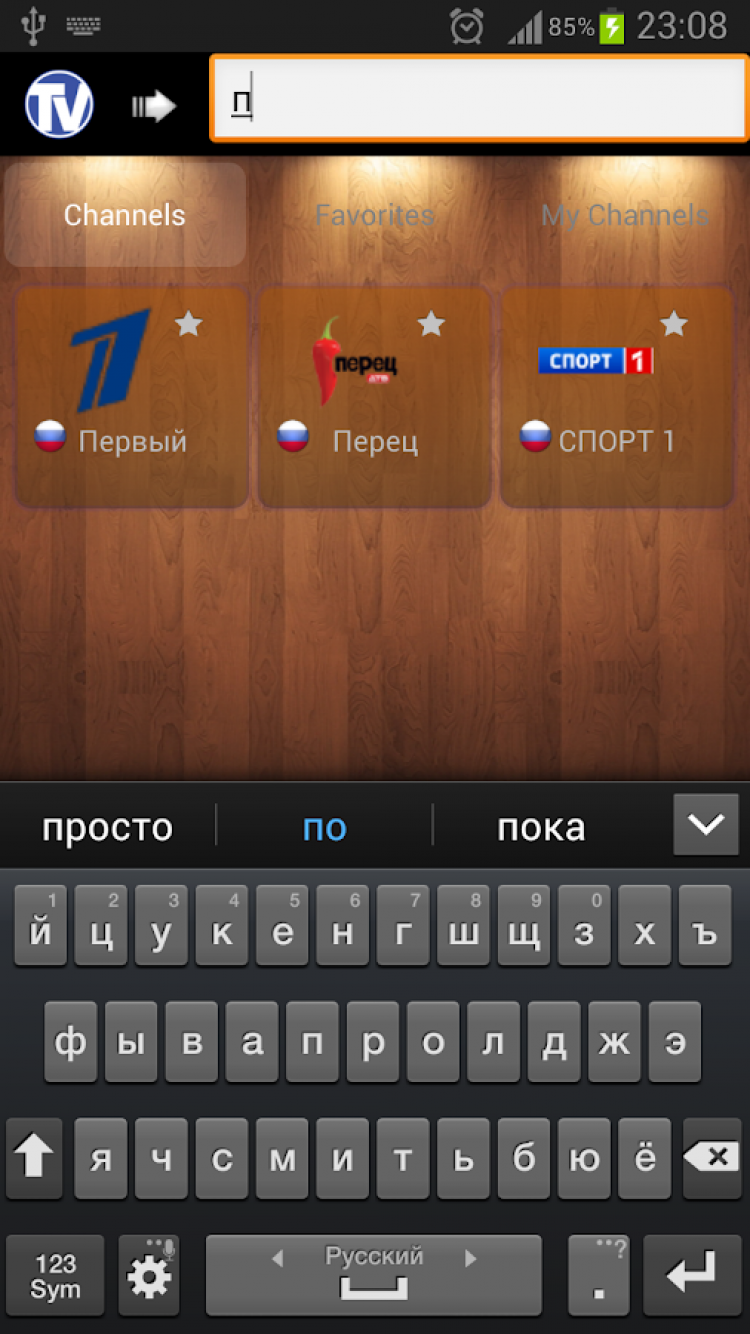
Task: Expand the keyboard suggestions list
Action: click(705, 825)
